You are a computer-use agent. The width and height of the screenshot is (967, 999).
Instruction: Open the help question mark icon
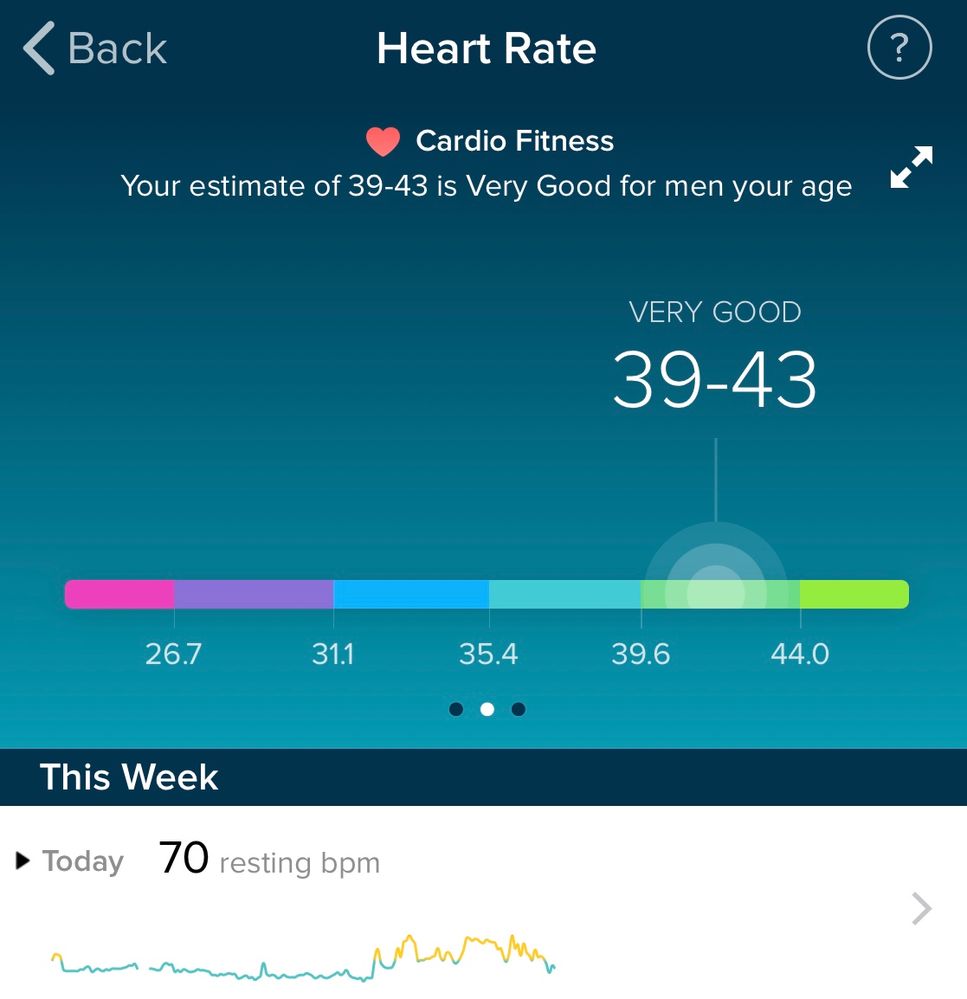pyautogui.click(x=899, y=48)
